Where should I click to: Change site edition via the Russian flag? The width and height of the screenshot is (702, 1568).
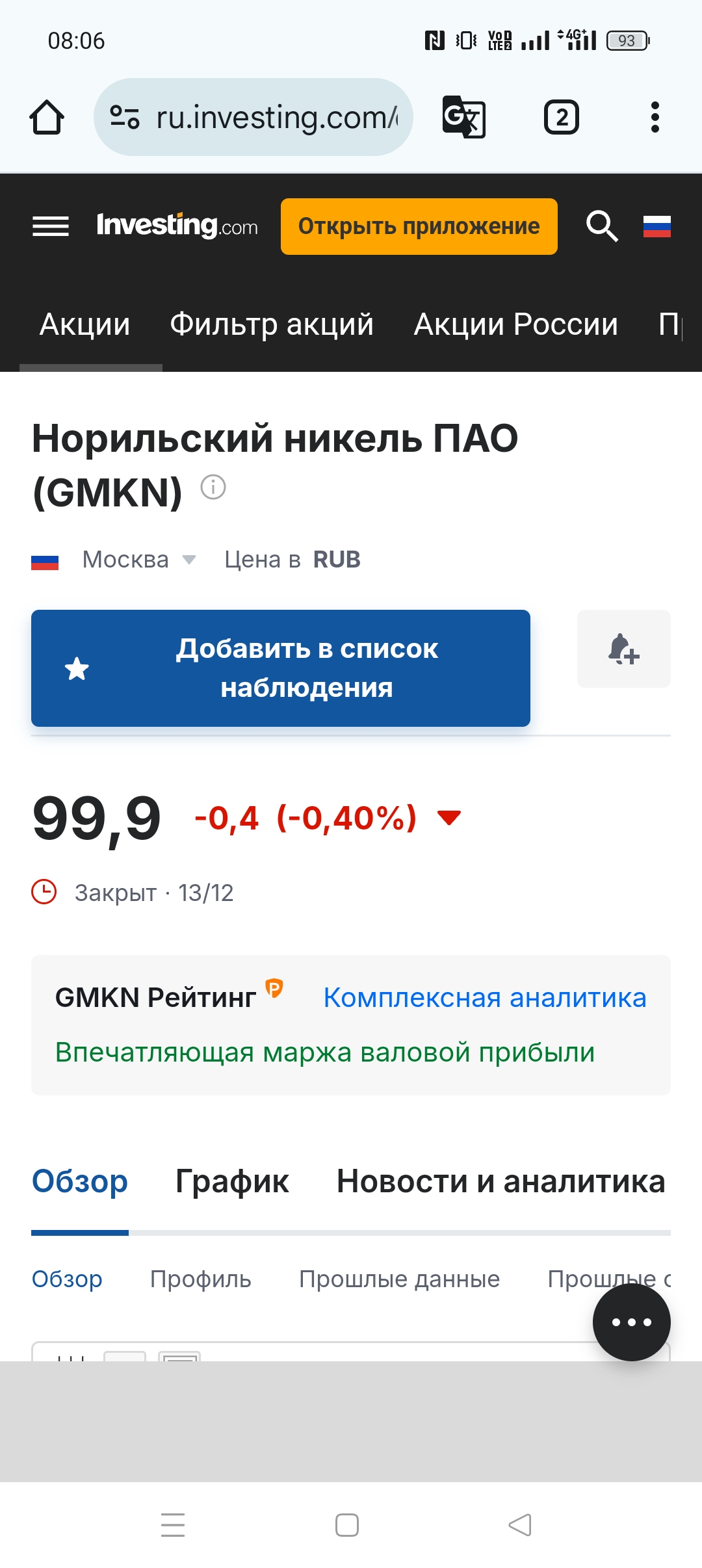click(656, 226)
